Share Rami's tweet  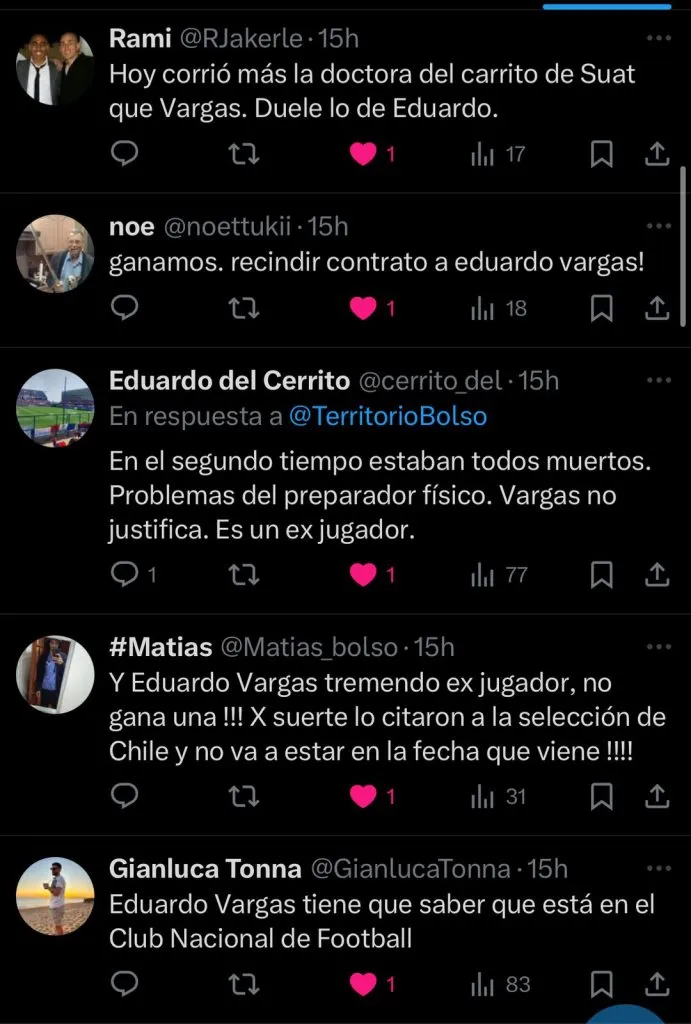tap(657, 154)
